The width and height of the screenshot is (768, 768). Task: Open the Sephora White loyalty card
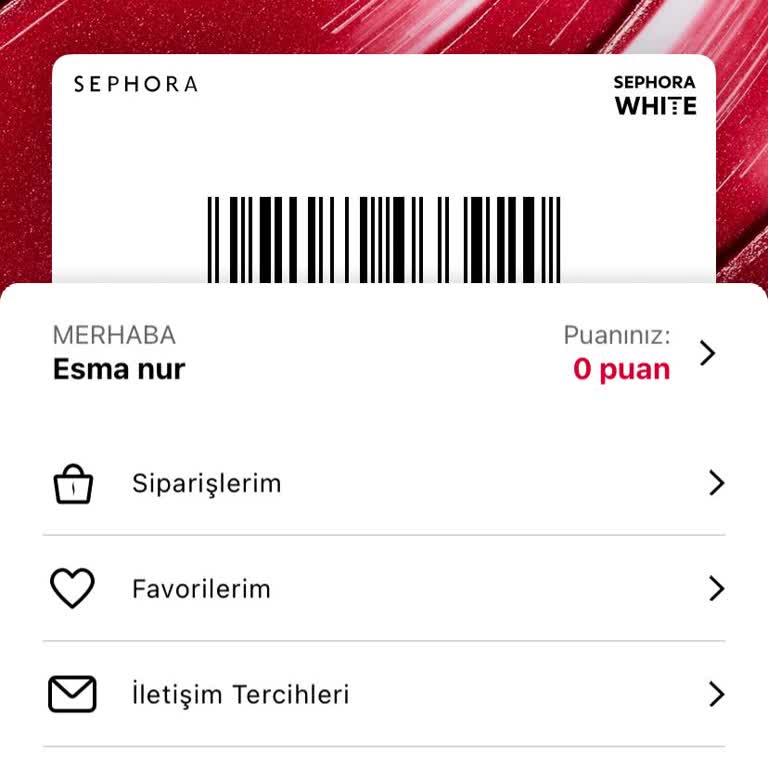coord(384,170)
